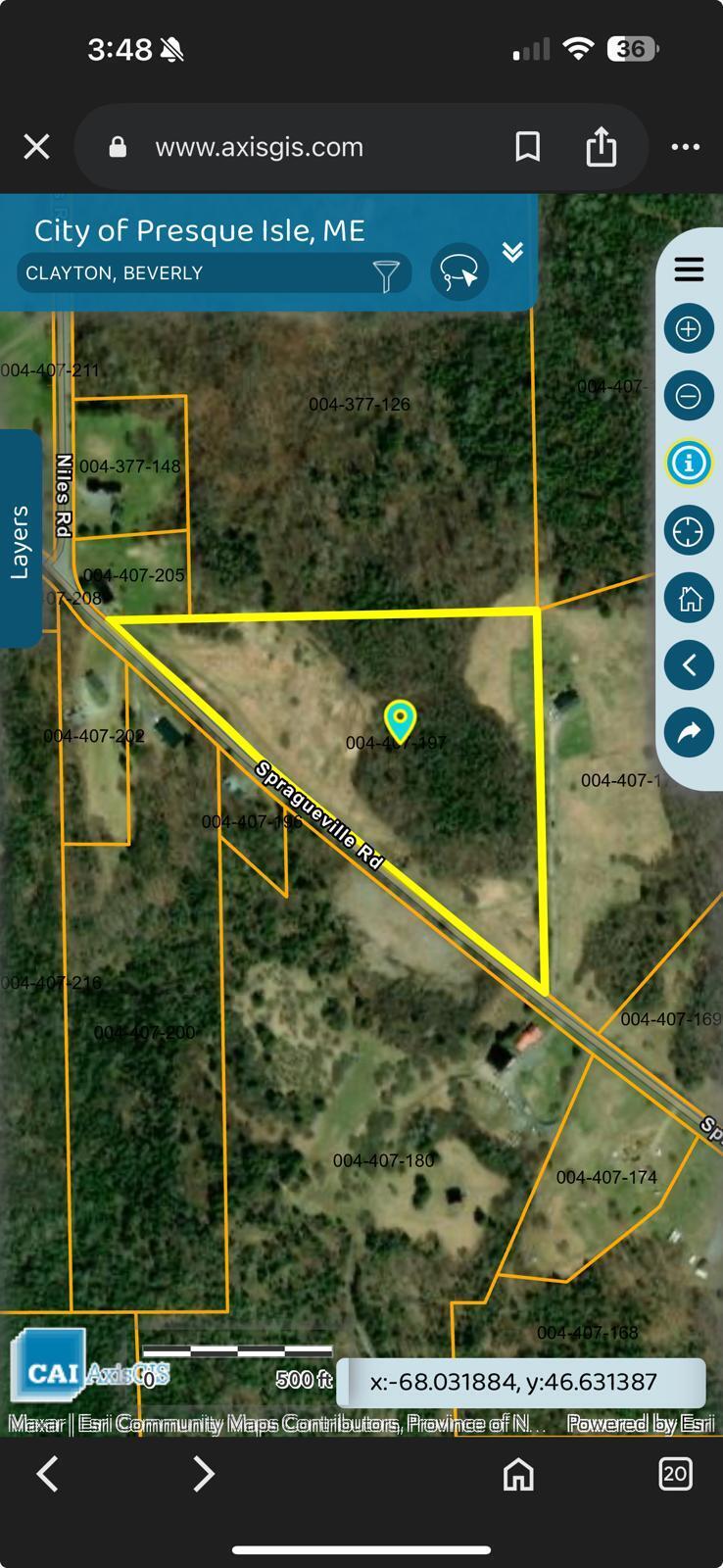Open the map tools hamburger menu

(689, 269)
